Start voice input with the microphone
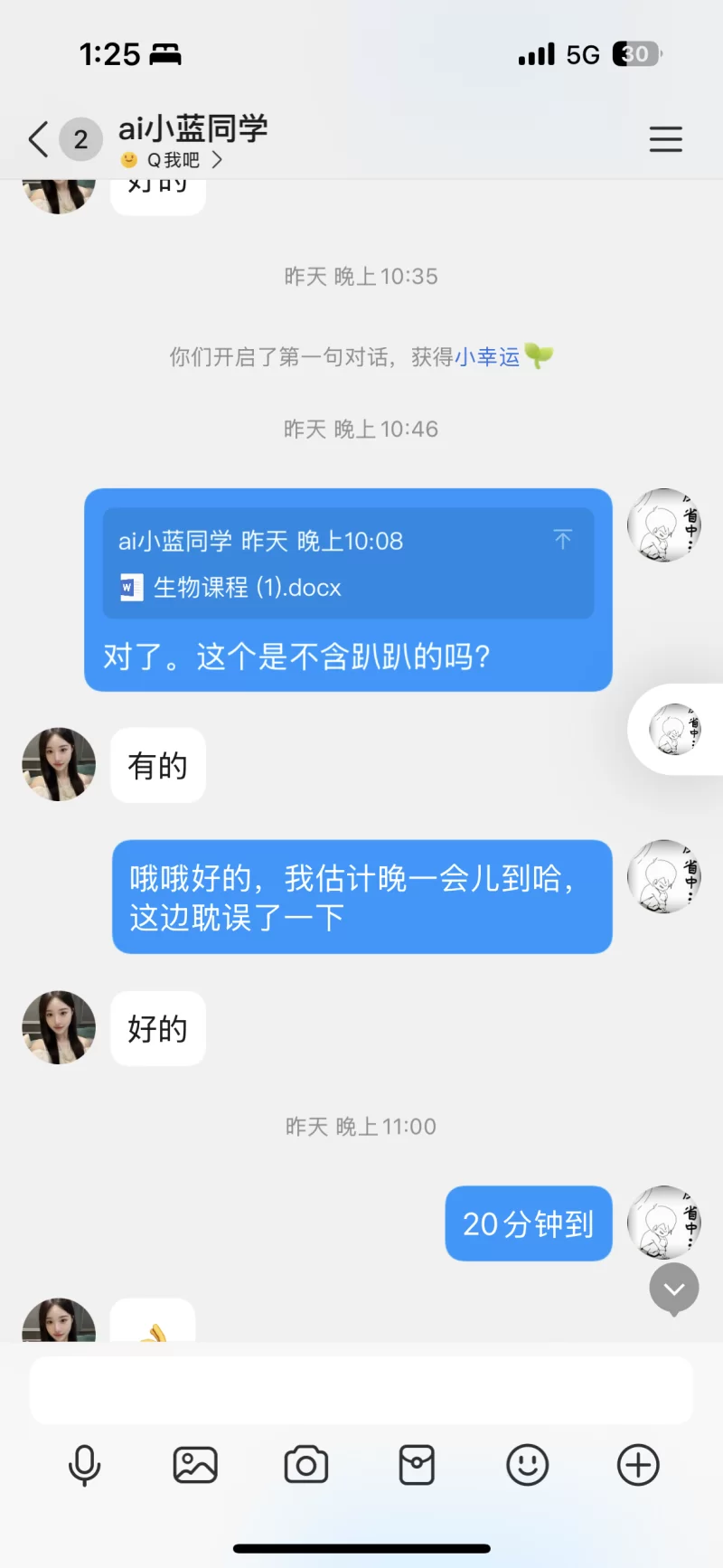Viewport: 723px width, 1568px height. point(85,1465)
